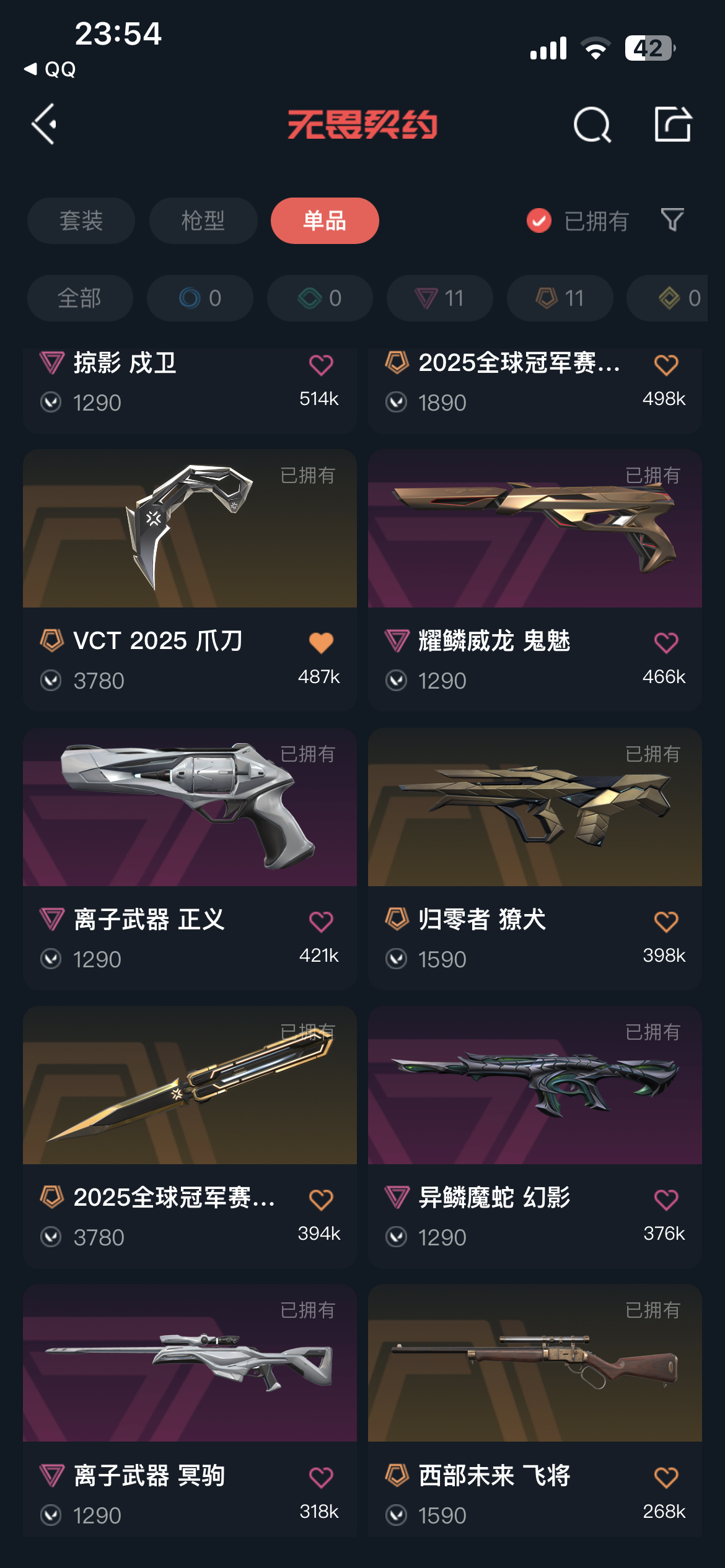
Task: Like the 异鳞魔蛇 幻影 skin
Action: tap(666, 1200)
